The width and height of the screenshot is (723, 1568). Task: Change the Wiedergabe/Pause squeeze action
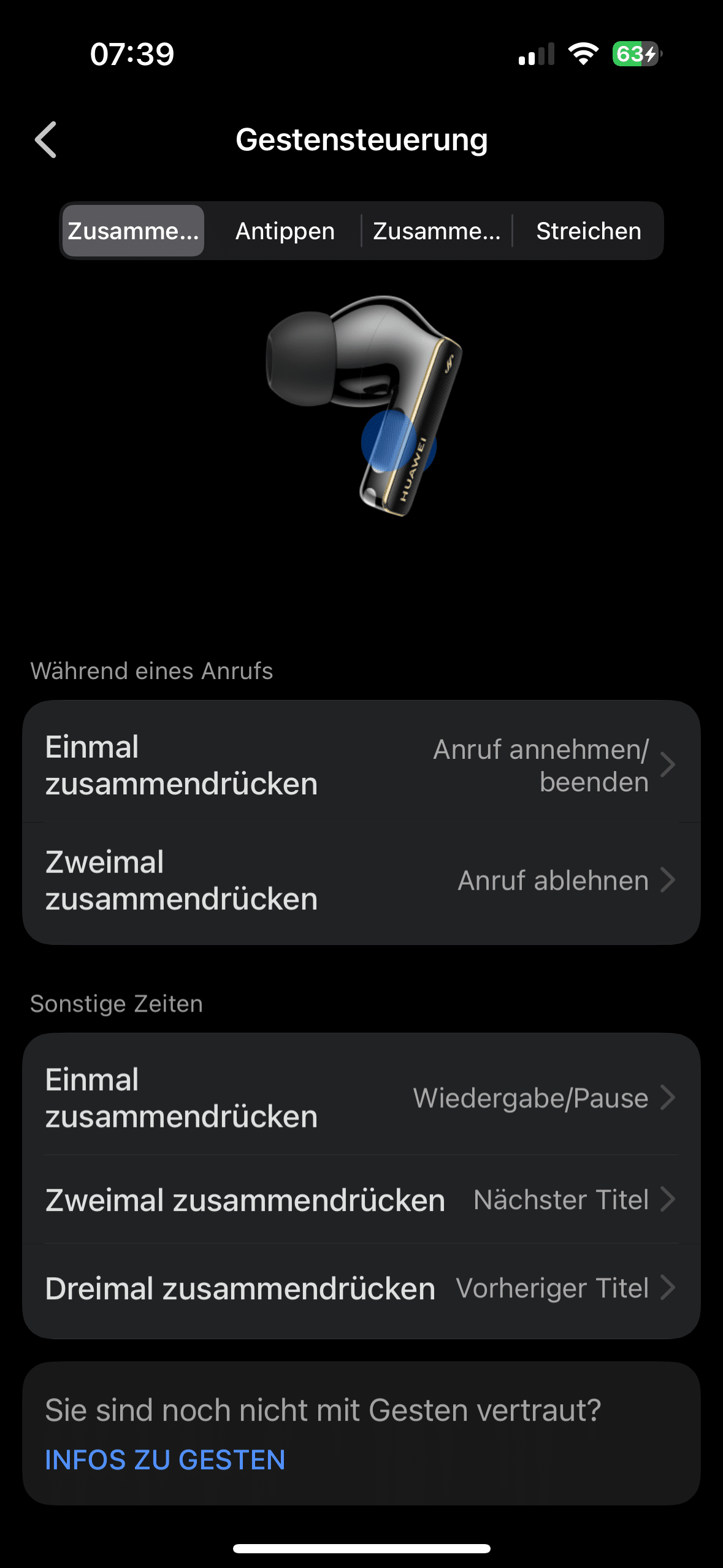(x=361, y=1097)
